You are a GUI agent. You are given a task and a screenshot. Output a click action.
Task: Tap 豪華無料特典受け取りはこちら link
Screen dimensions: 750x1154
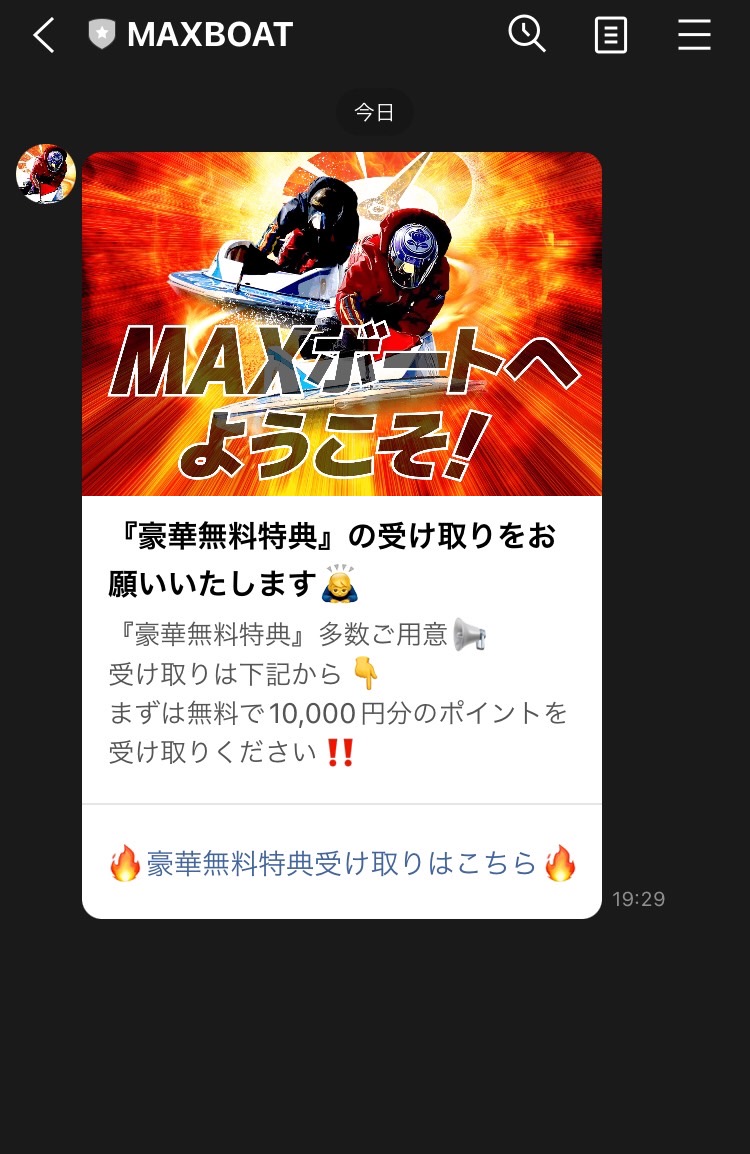(342, 863)
